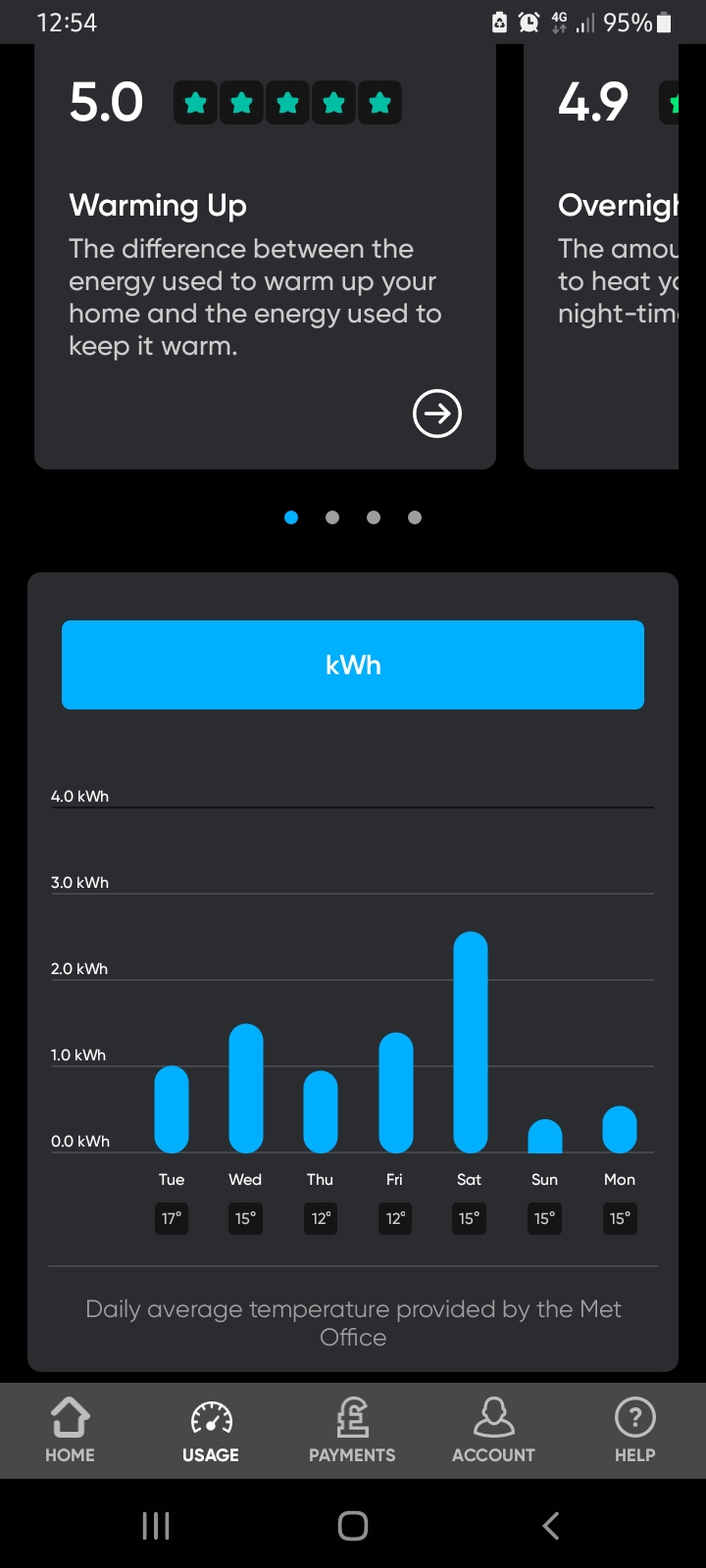This screenshot has width=706, height=1568.
Task: Switch to the Payments tab
Action: pyautogui.click(x=352, y=1431)
